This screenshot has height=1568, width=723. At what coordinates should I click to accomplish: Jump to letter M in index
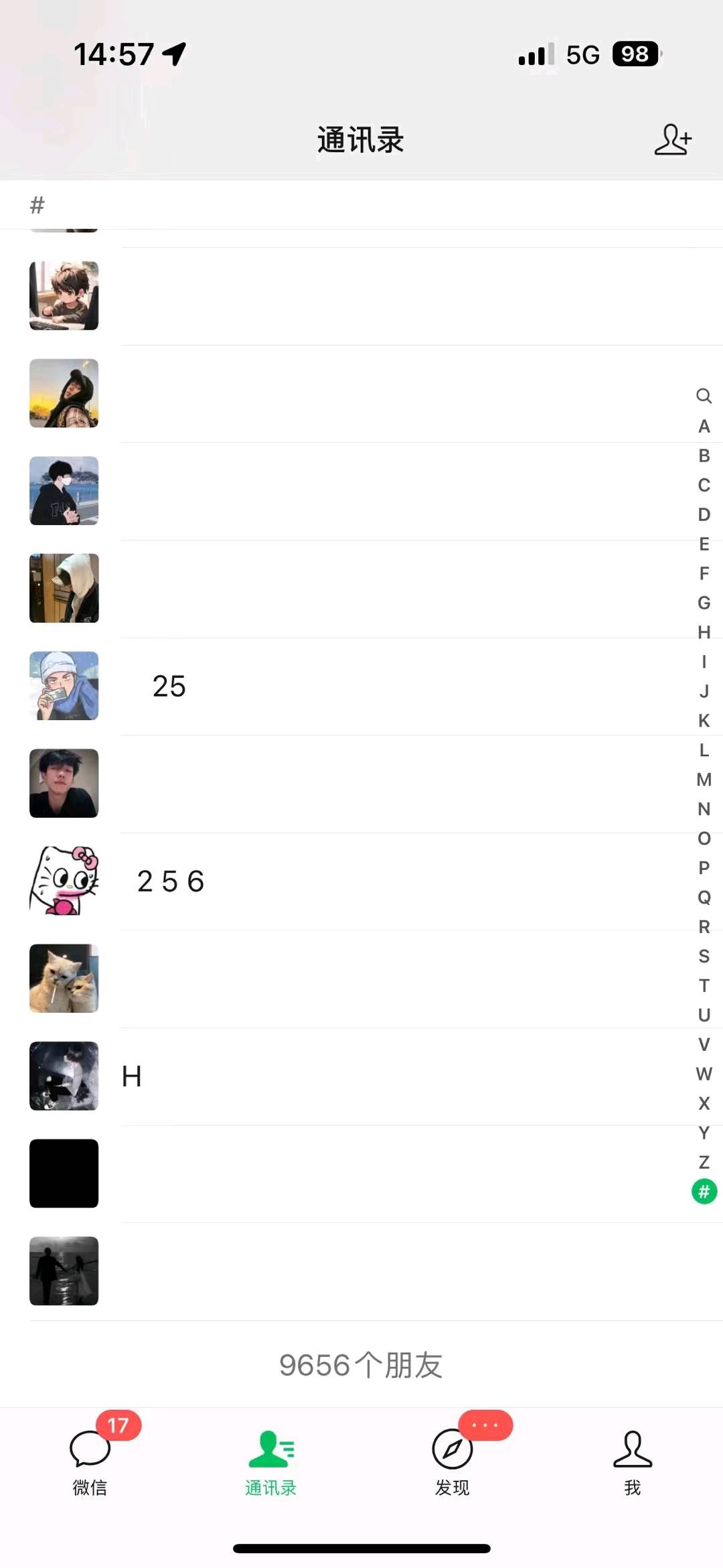click(704, 779)
